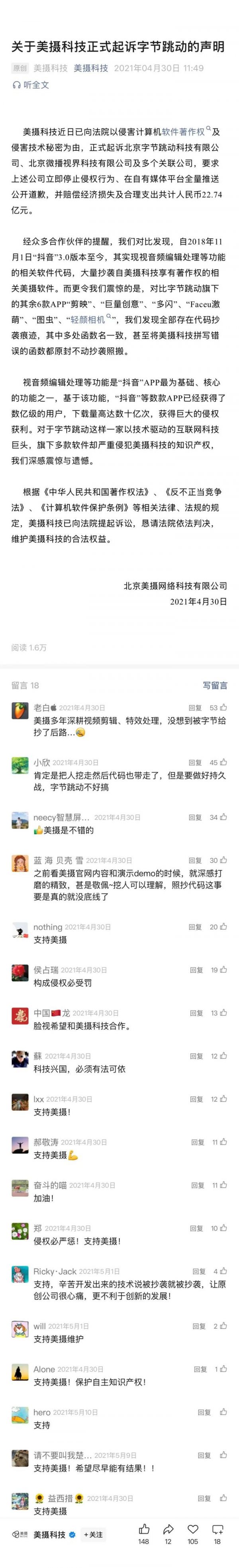Viewport: 239px width, 1568px height.
Task: Like 小欣's comment
Action: point(218,762)
